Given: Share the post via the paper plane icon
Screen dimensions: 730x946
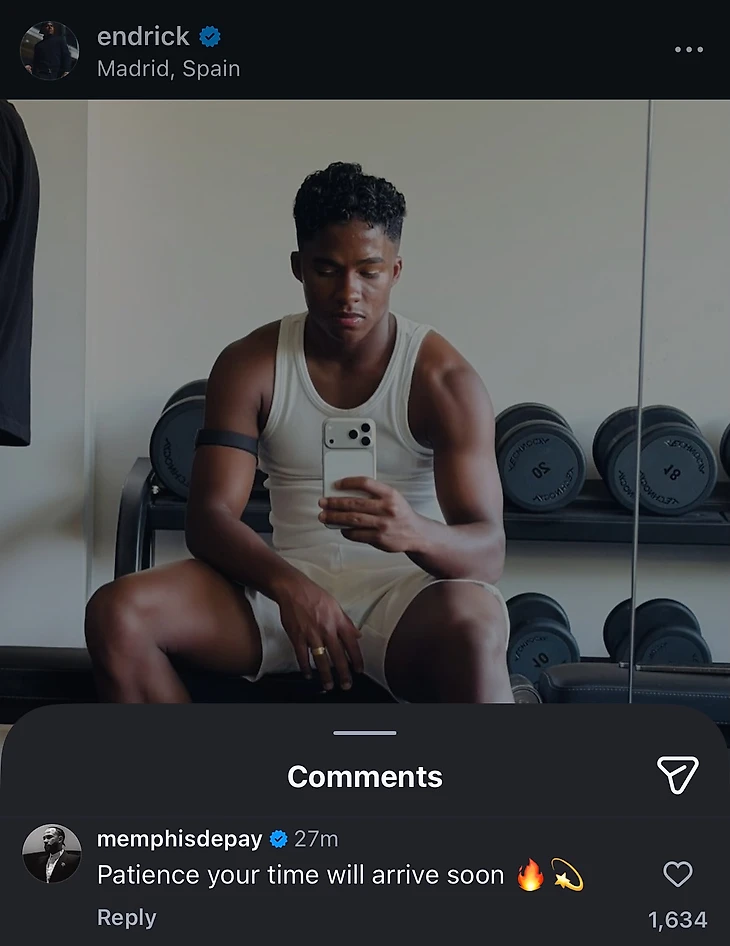Looking at the screenshot, I should [677, 775].
